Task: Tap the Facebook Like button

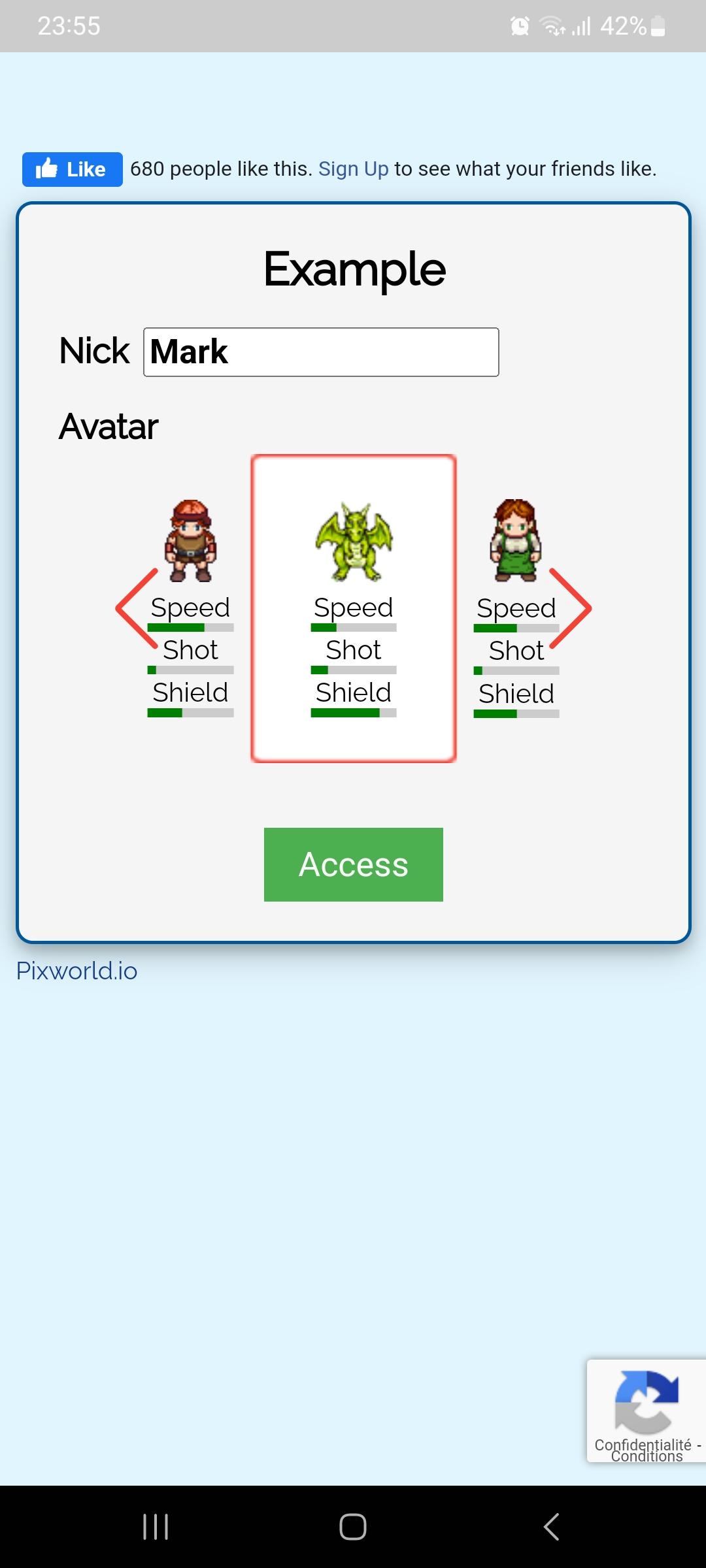Action: (73, 169)
